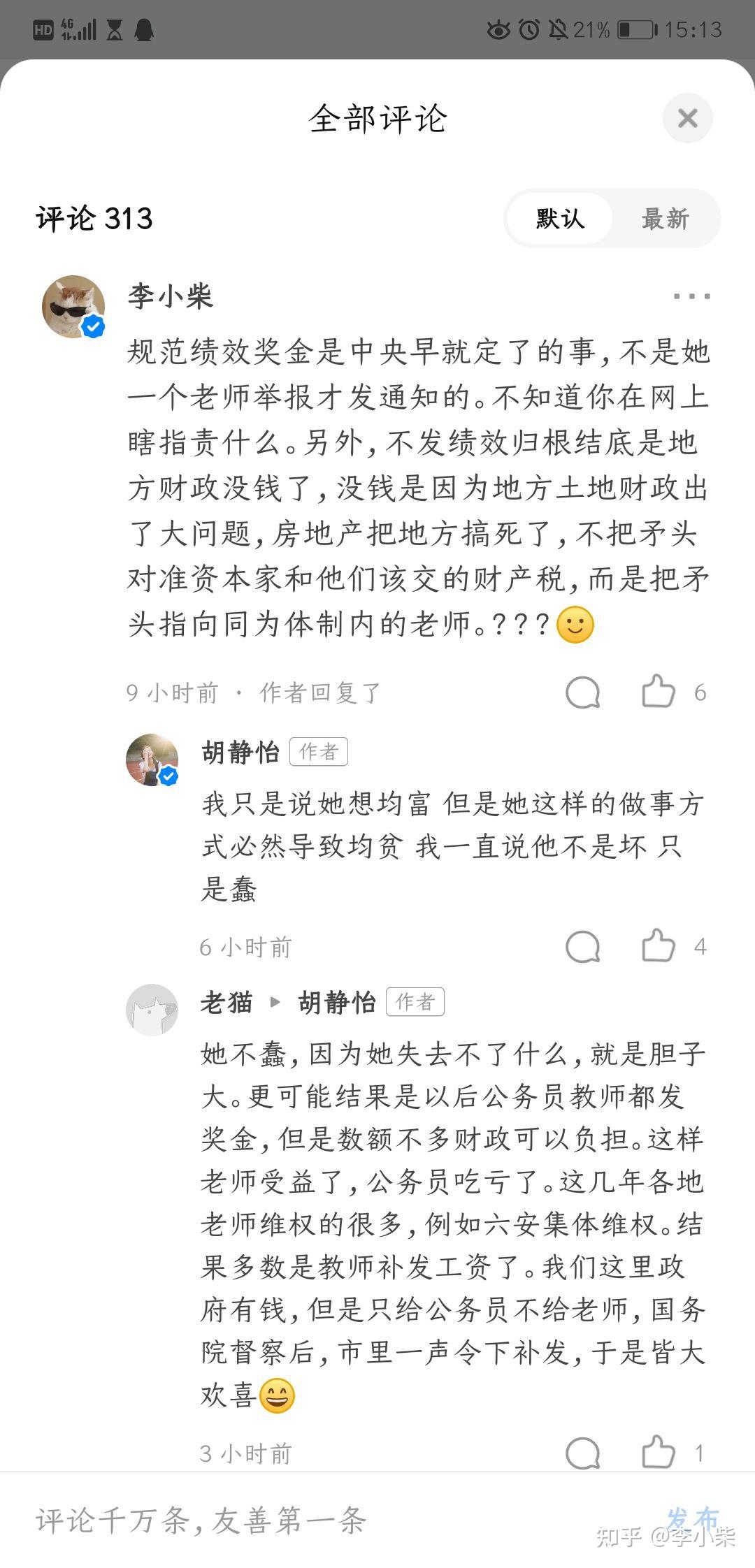This screenshot has width=755, height=1568.
Task: Click the 作者 badge next to 胡静怡
Action: (319, 752)
